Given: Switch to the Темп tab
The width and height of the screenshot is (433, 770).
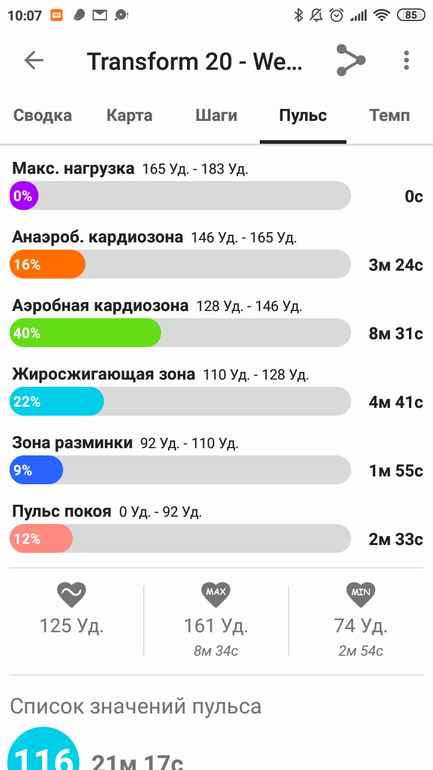Looking at the screenshot, I should pos(389,116).
